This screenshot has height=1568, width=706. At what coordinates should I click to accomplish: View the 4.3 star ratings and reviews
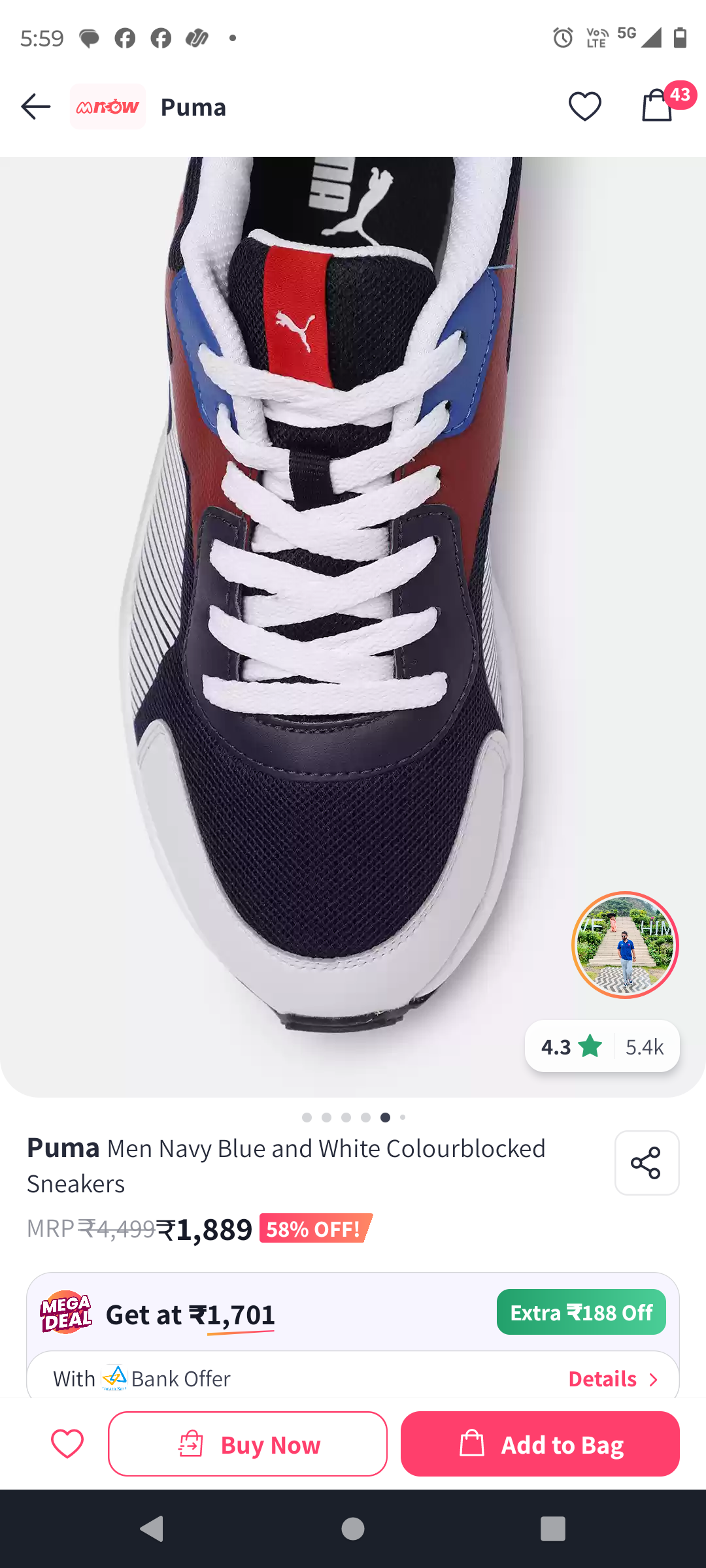(602, 1047)
